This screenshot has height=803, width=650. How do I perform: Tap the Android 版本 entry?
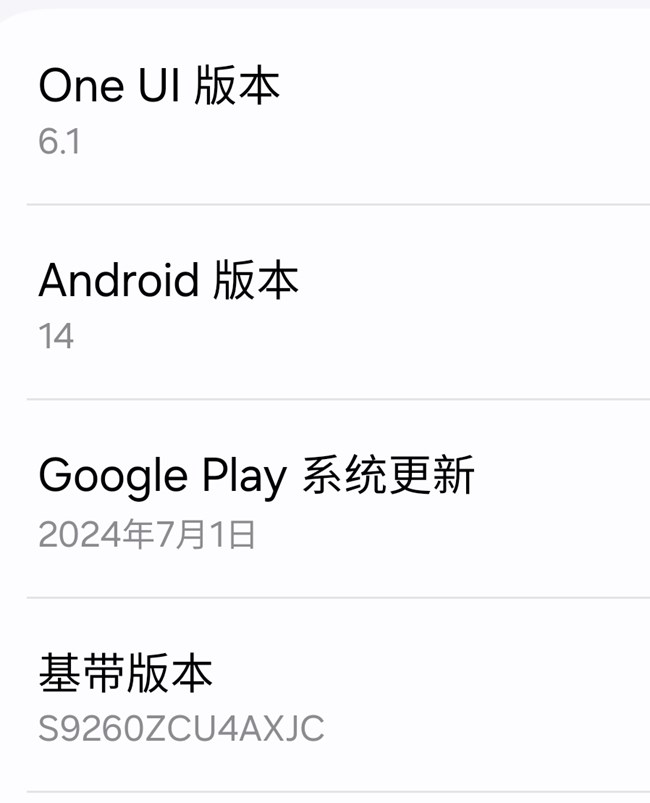tap(168, 302)
